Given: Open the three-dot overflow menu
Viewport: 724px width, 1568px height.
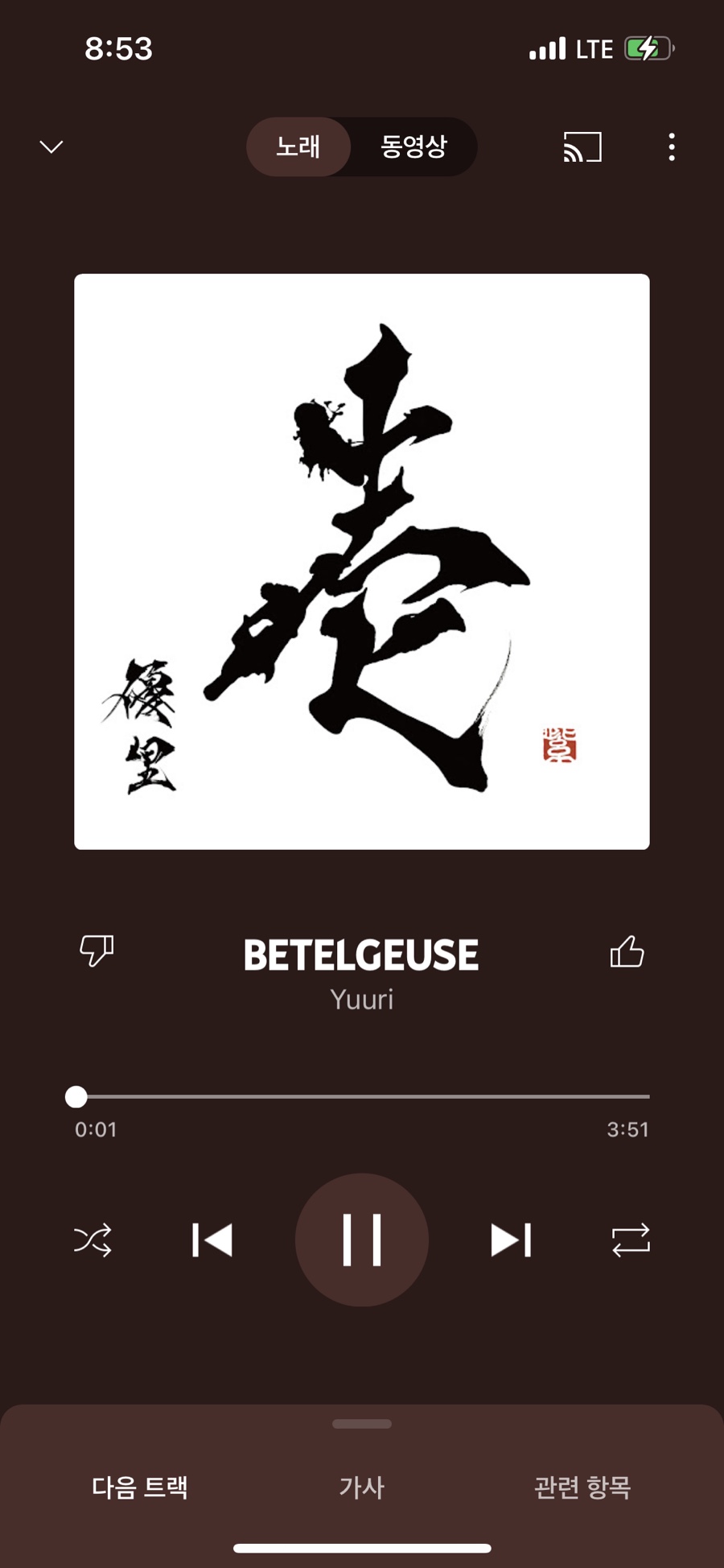Looking at the screenshot, I should click(672, 146).
